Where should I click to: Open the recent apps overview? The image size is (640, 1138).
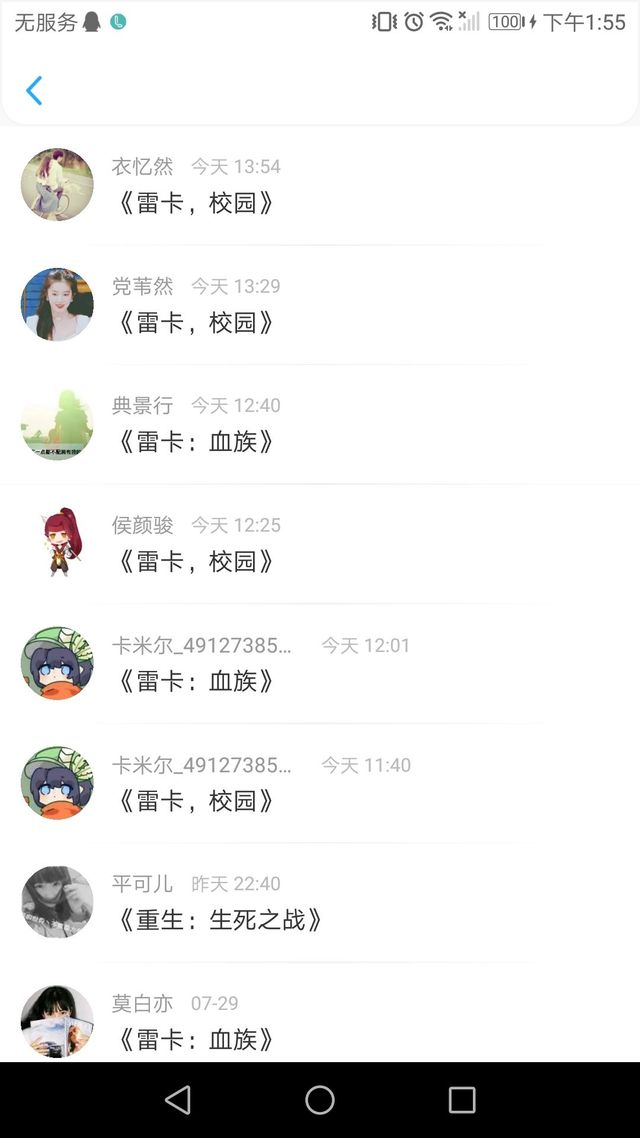(462, 1100)
